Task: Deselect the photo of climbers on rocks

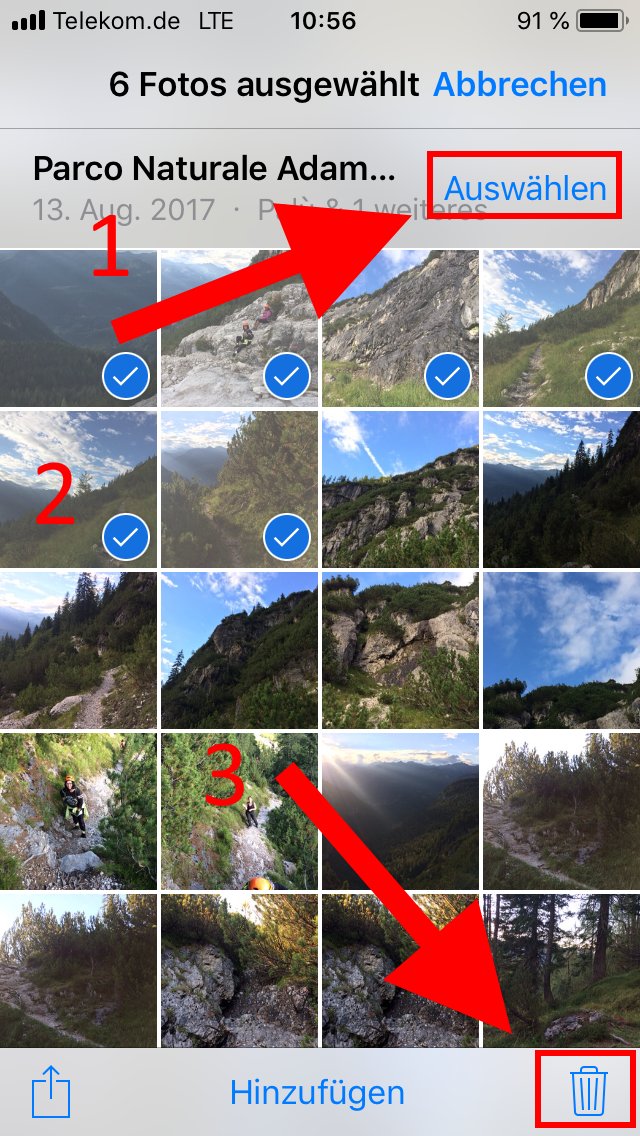Action: 239,328
